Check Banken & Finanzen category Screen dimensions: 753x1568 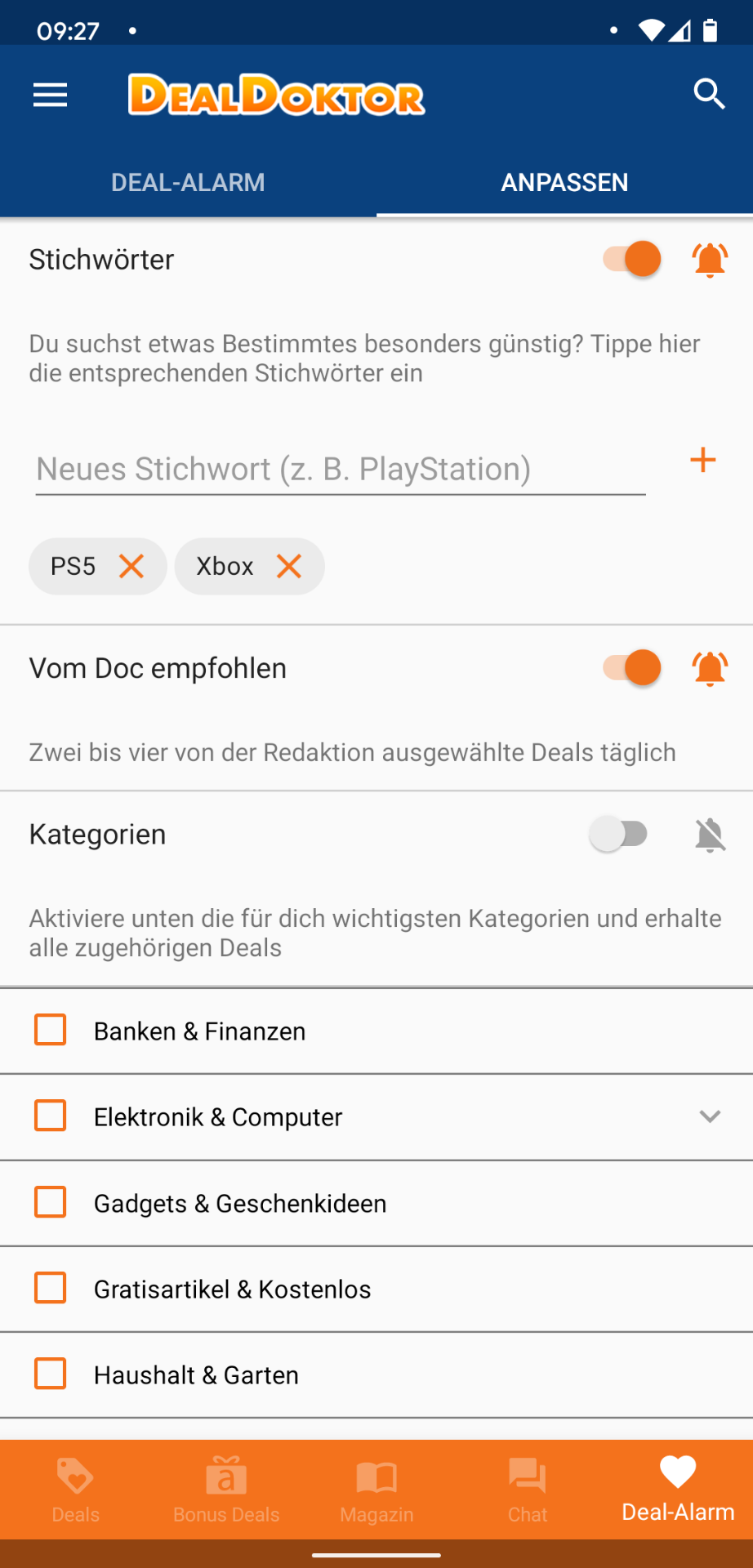click(51, 1030)
